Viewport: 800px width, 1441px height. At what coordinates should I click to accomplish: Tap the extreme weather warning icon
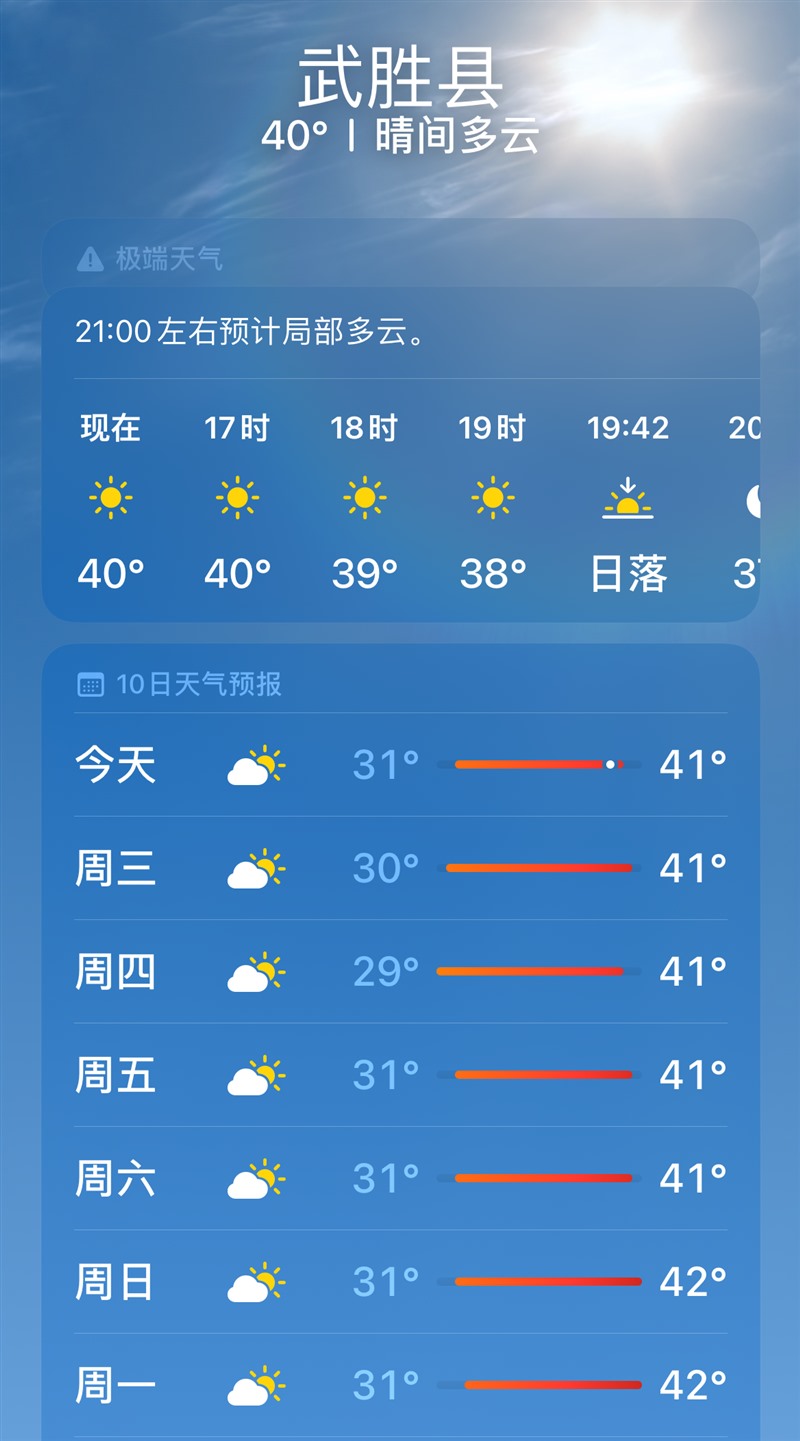[90, 258]
